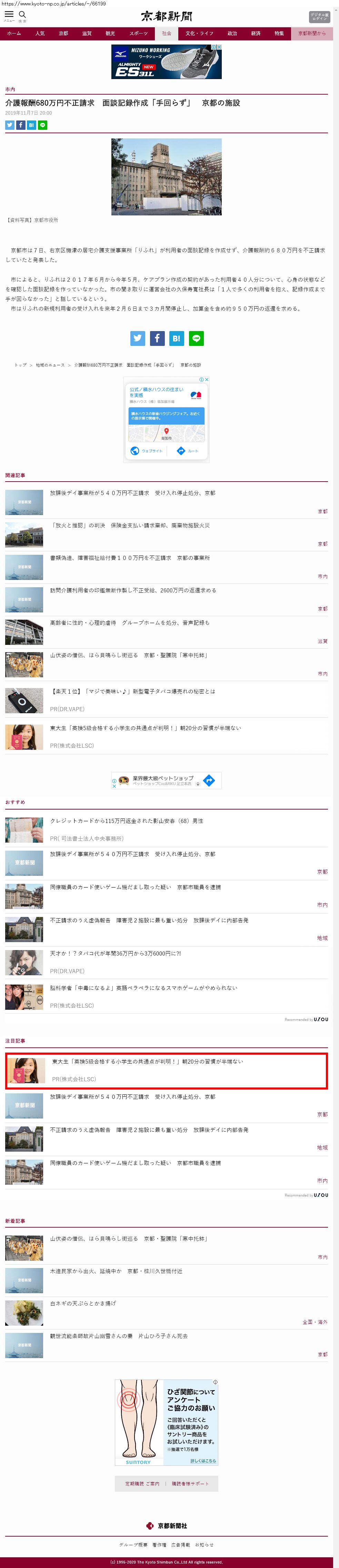
Task: Share the article on Twitter below the headline
Action: [10, 125]
